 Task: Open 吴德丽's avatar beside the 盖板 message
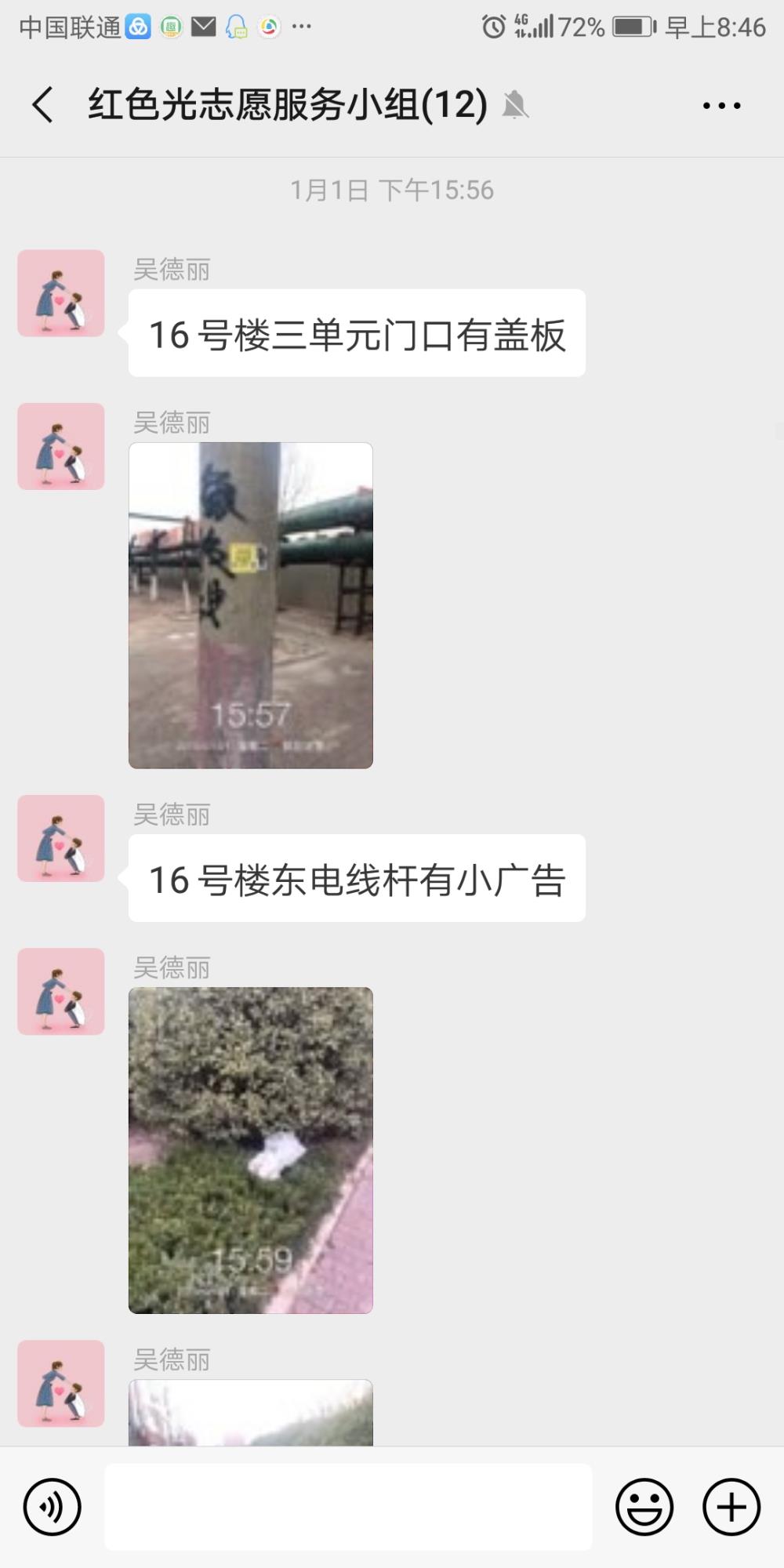(x=61, y=293)
